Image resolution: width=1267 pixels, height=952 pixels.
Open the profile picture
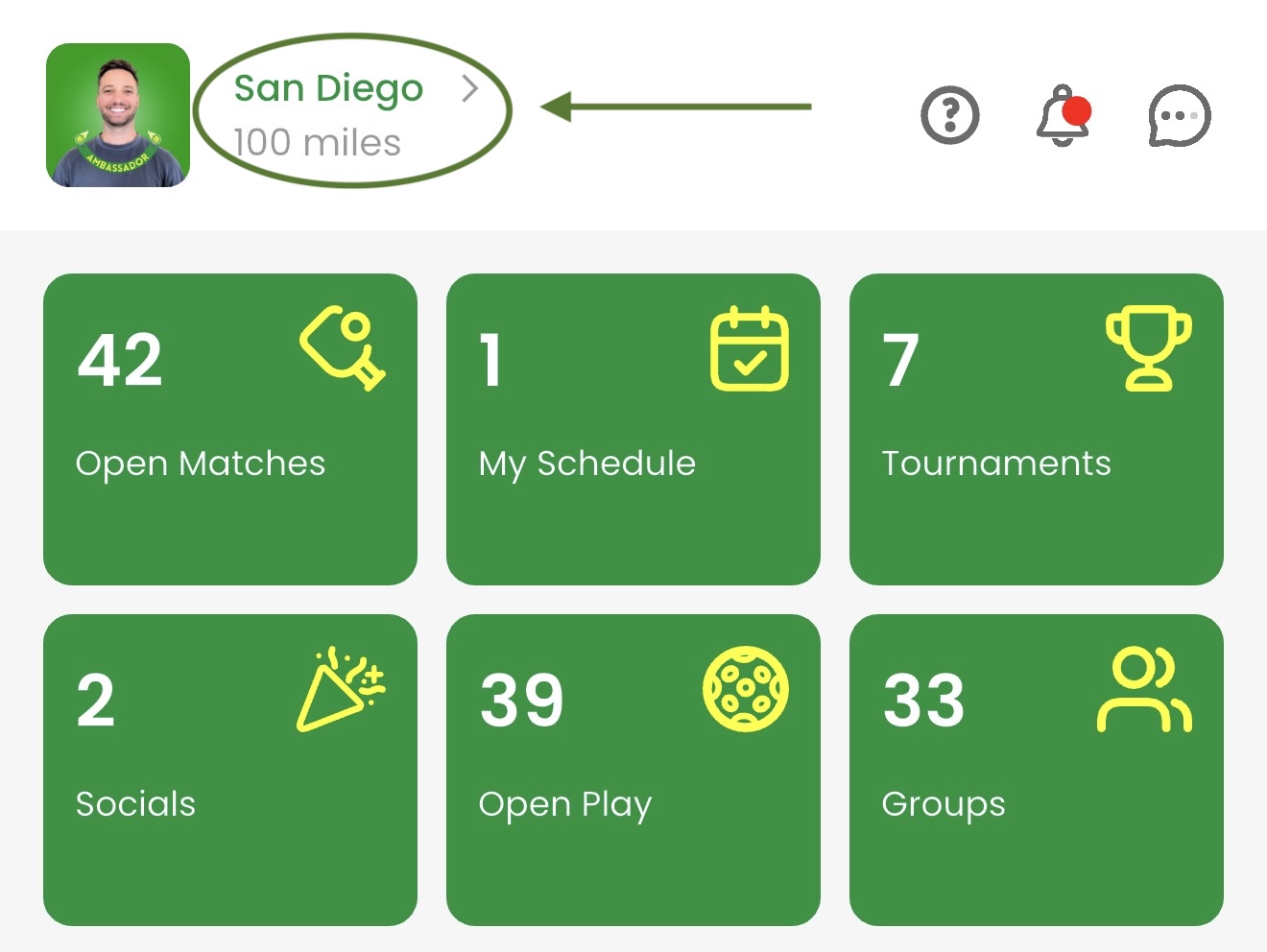[118, 115]
